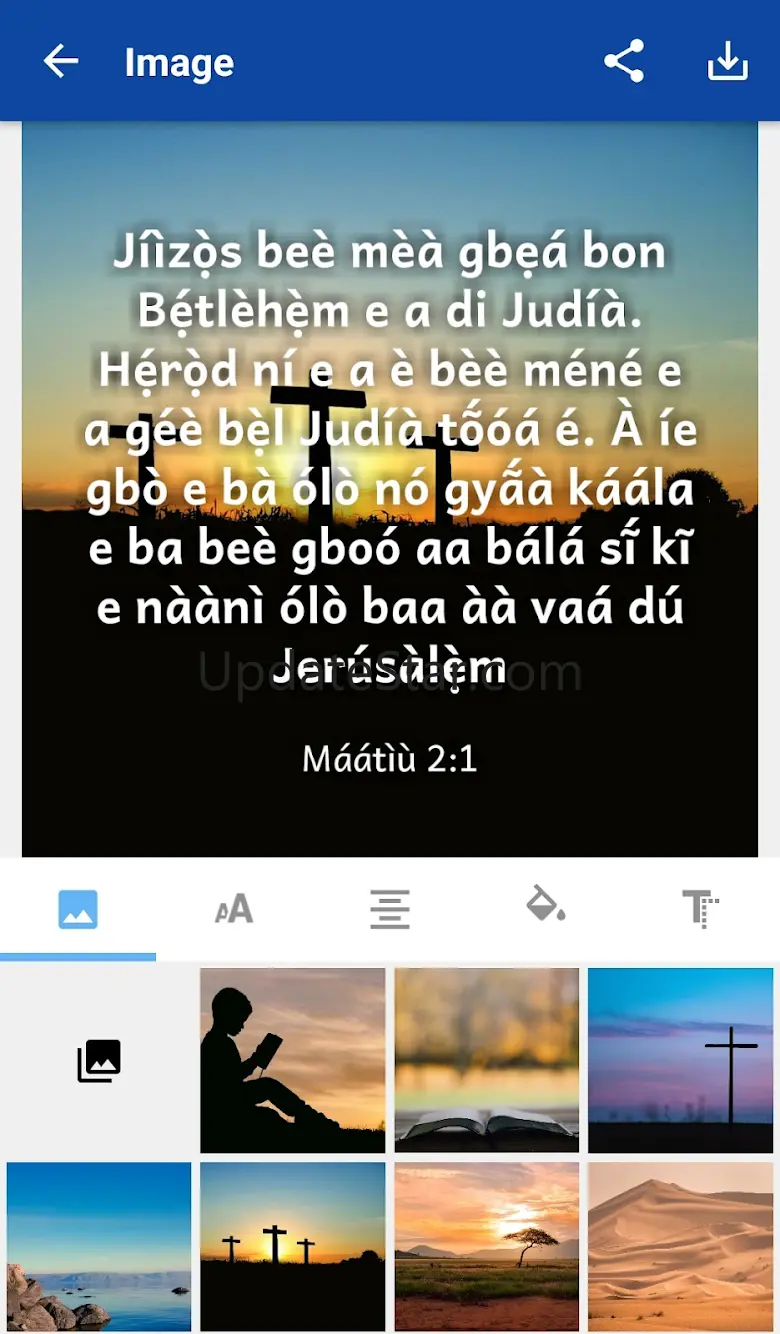Viewport: 780px width, 1334px height.
Task: Choose the savanna tree sunset background
Action: click(x=487, y=1246)
